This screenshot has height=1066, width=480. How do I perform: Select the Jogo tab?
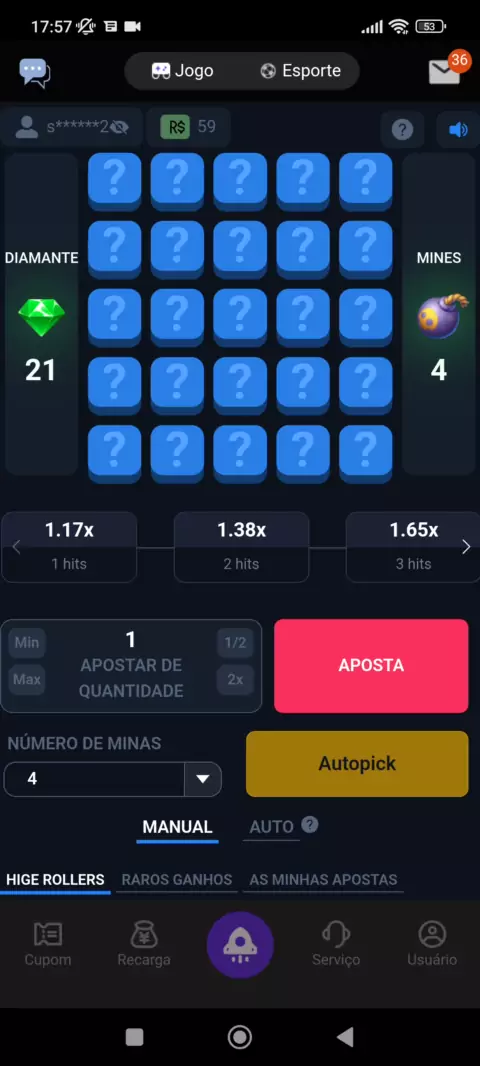point(182,71)
